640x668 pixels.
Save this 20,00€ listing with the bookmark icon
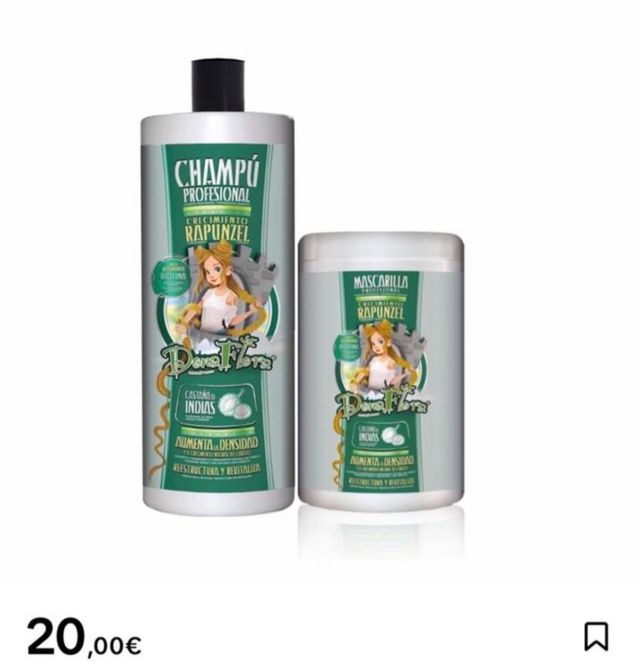pyautogui.click(x=596, y=635)
